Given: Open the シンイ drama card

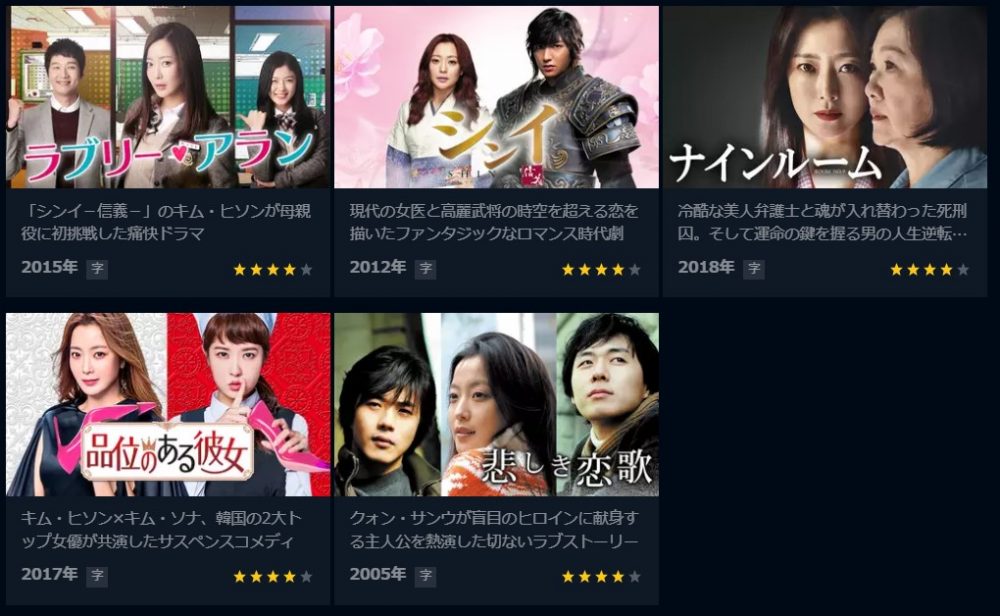Looking at the screenshot, I should pos(496,98).
